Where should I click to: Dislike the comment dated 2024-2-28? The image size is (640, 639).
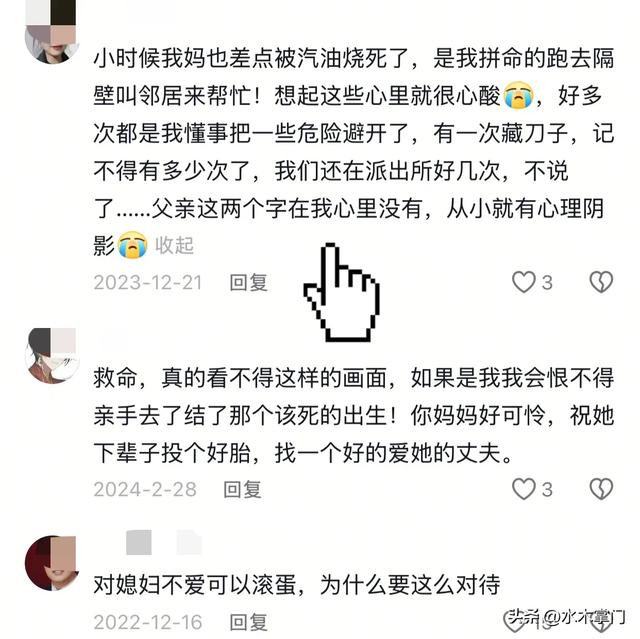click(x=600, y=489)
